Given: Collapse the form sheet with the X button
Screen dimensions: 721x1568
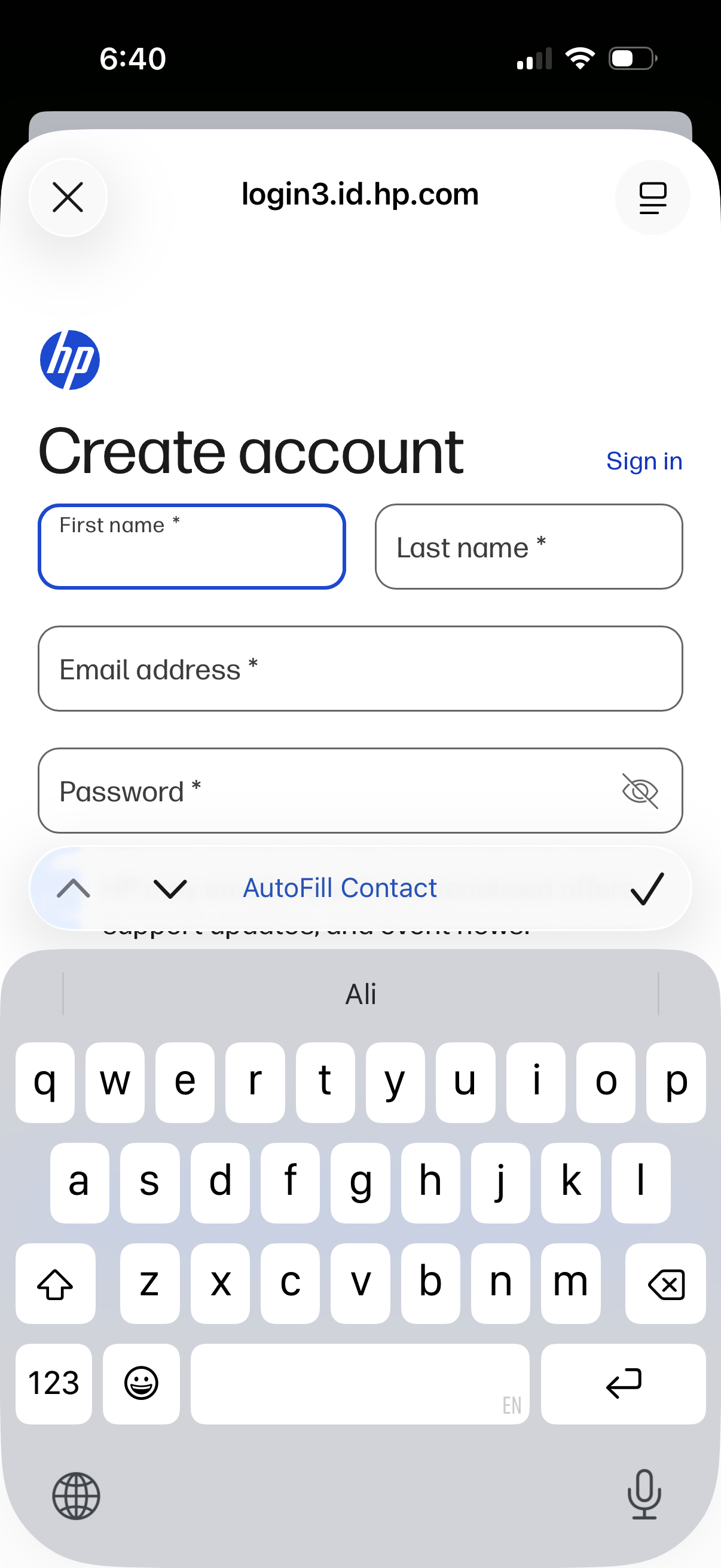Looking at the screenshot, I should (x=68, y=197).
